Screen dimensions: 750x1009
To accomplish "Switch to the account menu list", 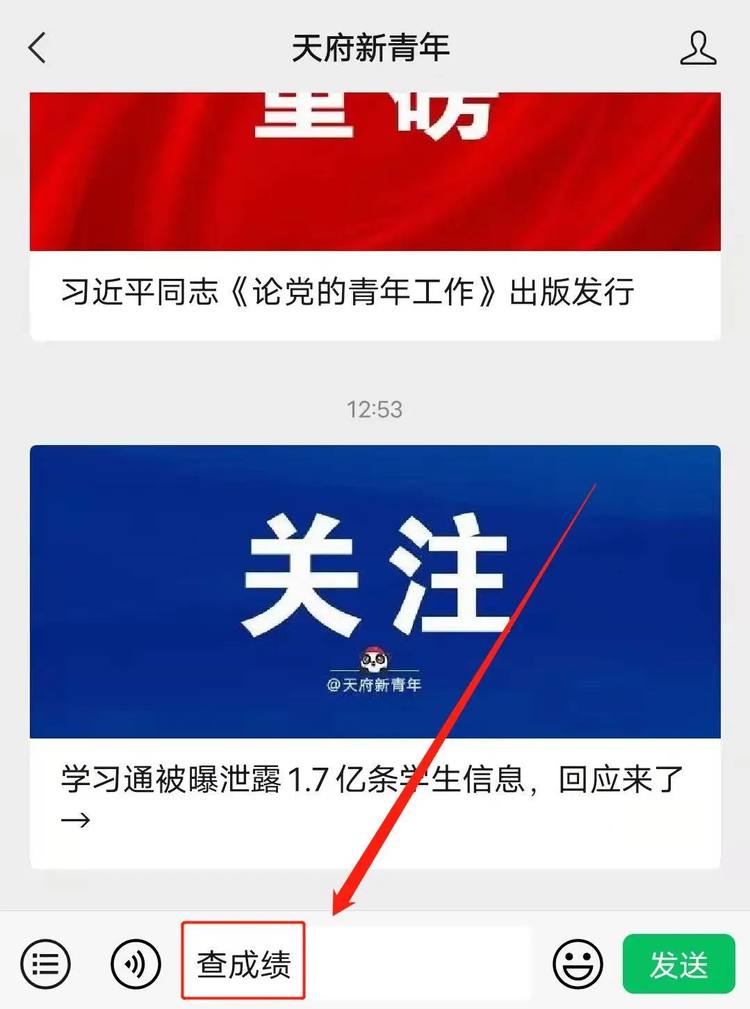I will pos(46,964).
